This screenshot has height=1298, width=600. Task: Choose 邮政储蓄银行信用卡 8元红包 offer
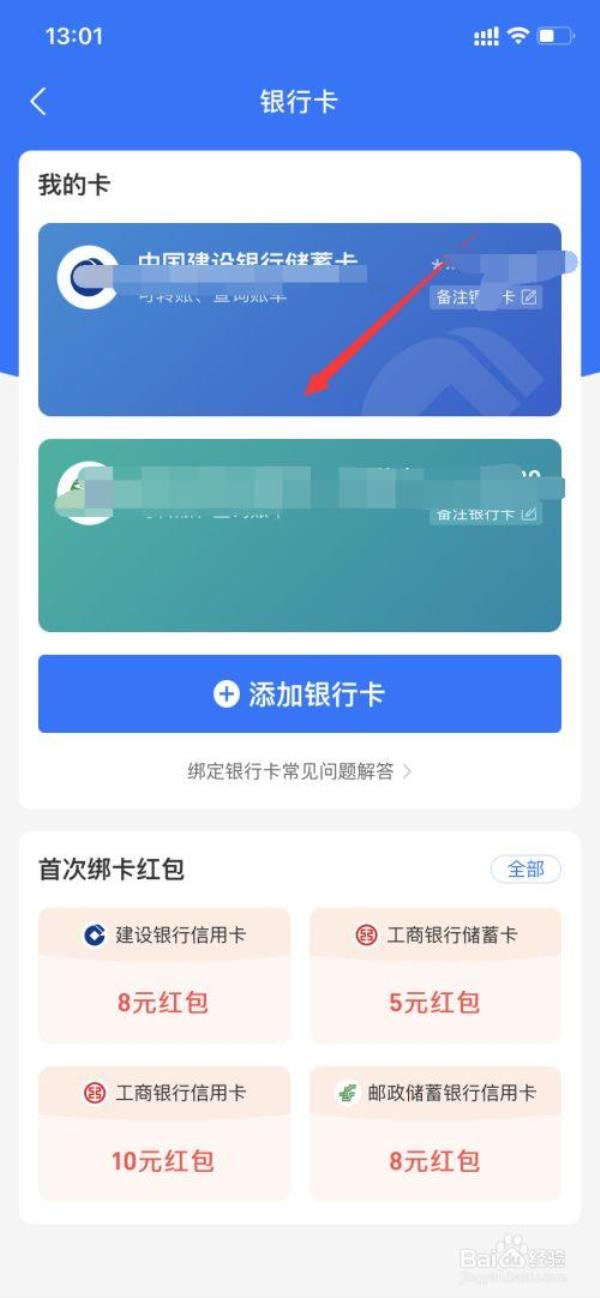pos(435,1133)
